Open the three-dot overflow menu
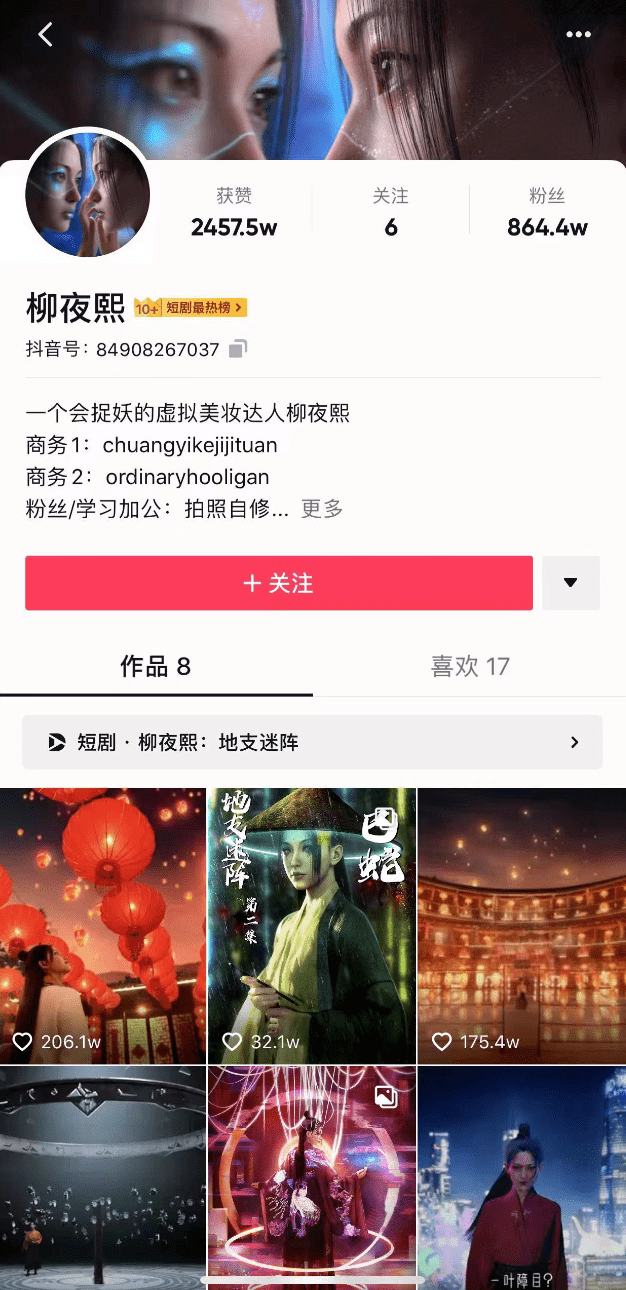Screen dimensions: 626x1290 [x=578, y=35]
